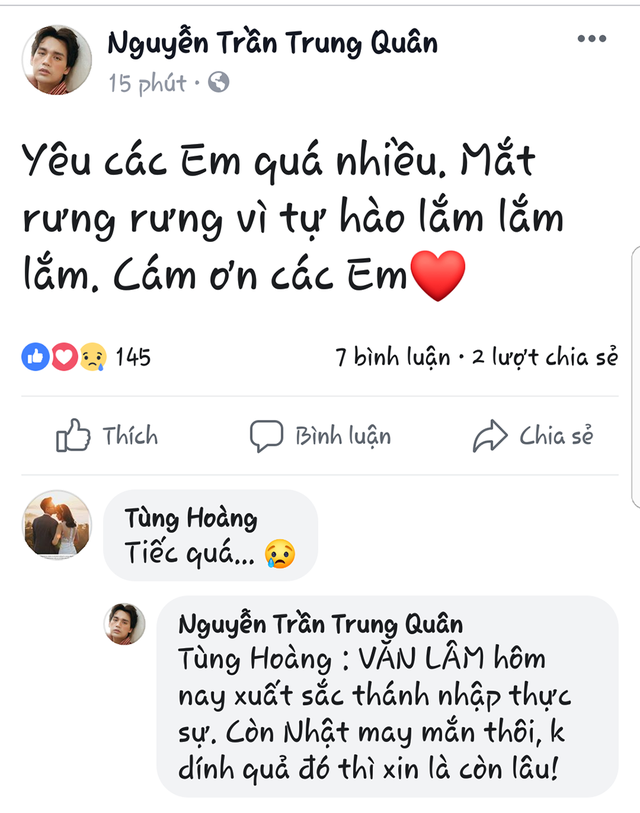Screen dimensions: 640x813
Task: Share the post via Chia sẻ
Action: [x=533, y=436]
